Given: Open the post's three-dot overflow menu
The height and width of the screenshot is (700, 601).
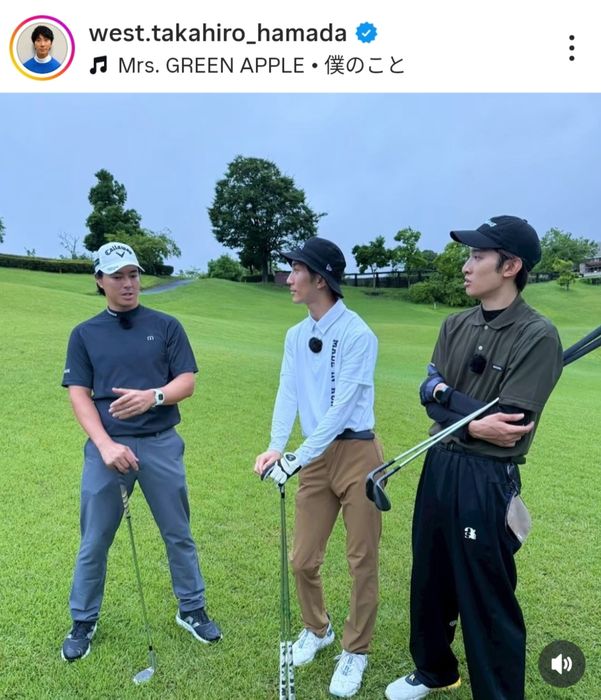Looking at the screenshot, I should click(x=571, y=48).
